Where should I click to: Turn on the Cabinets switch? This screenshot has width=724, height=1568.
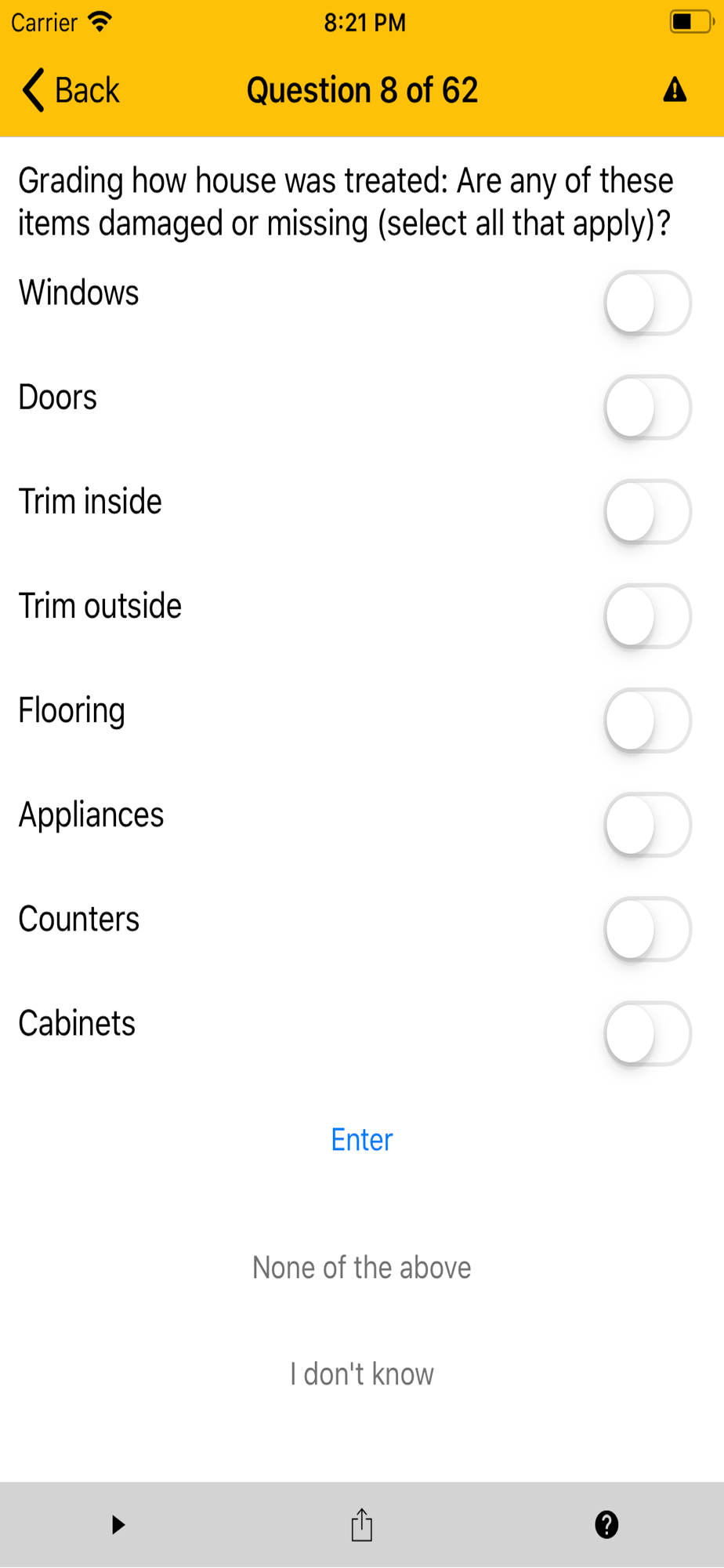coord(647,1033)
